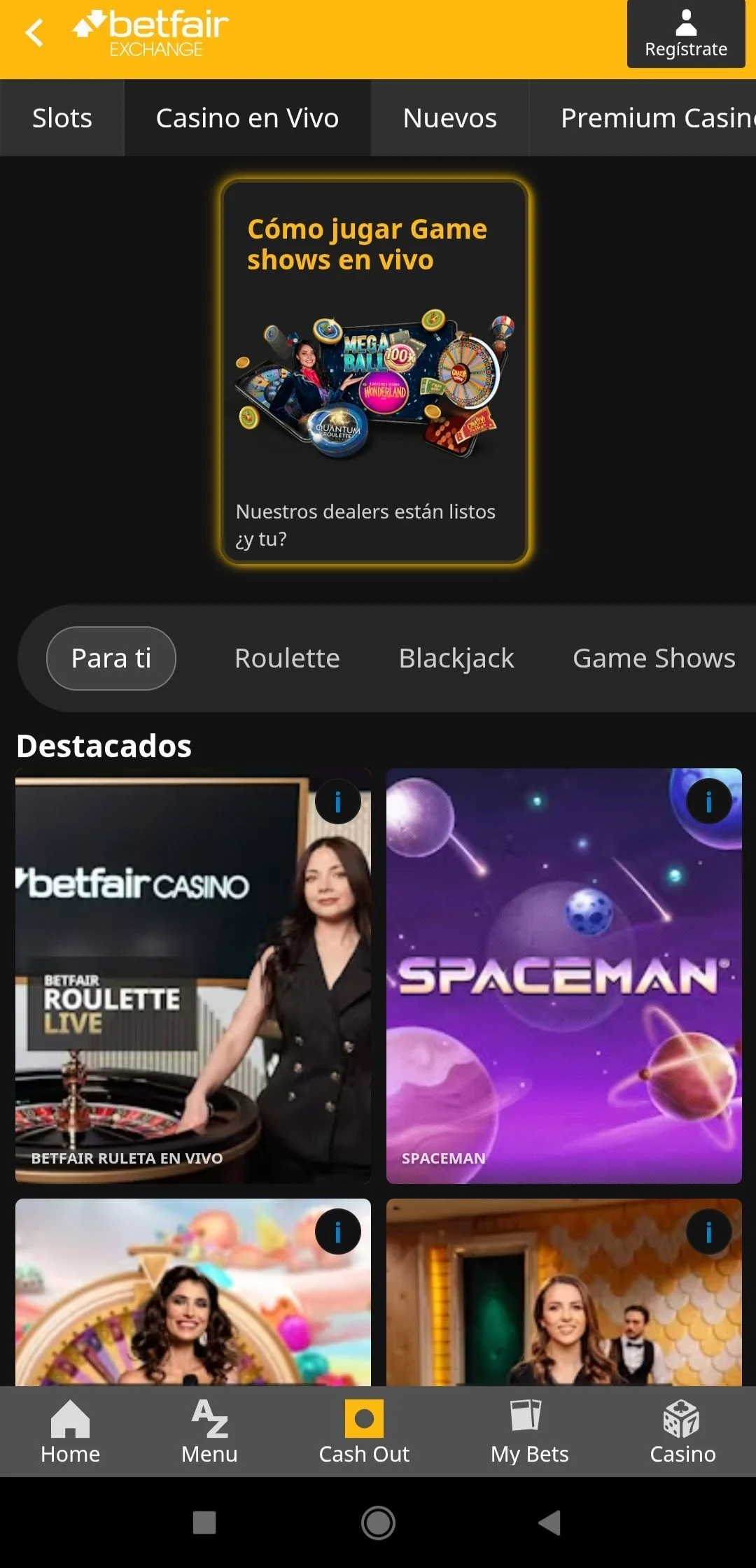Screen dimensions: 756x1568
Task: View My Bets
Action: click(529, 1432)
